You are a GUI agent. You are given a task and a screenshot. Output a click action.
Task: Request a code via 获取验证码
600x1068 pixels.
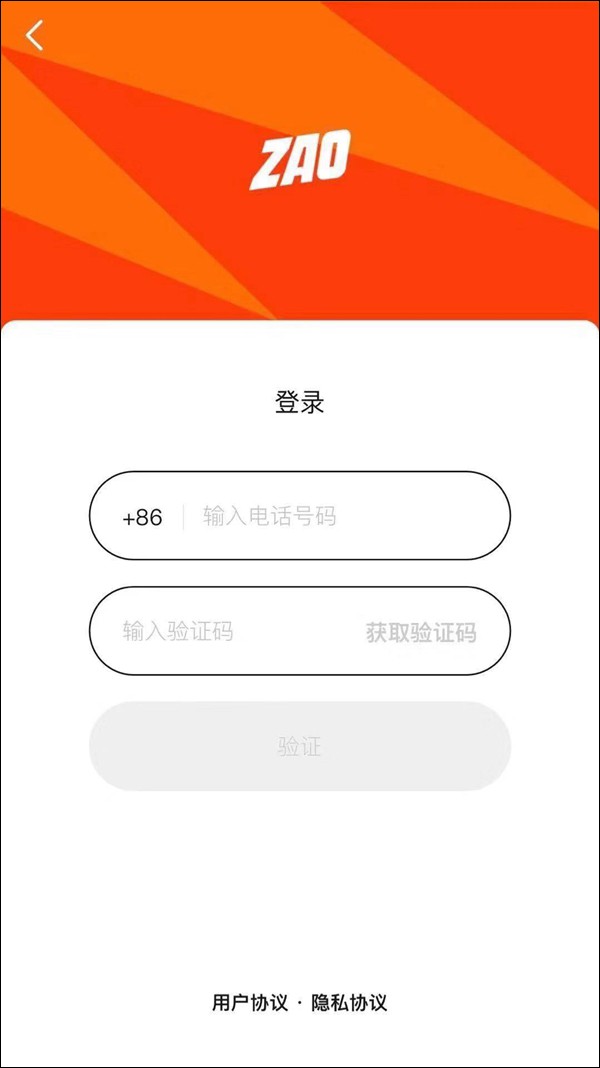pos(421,632)
